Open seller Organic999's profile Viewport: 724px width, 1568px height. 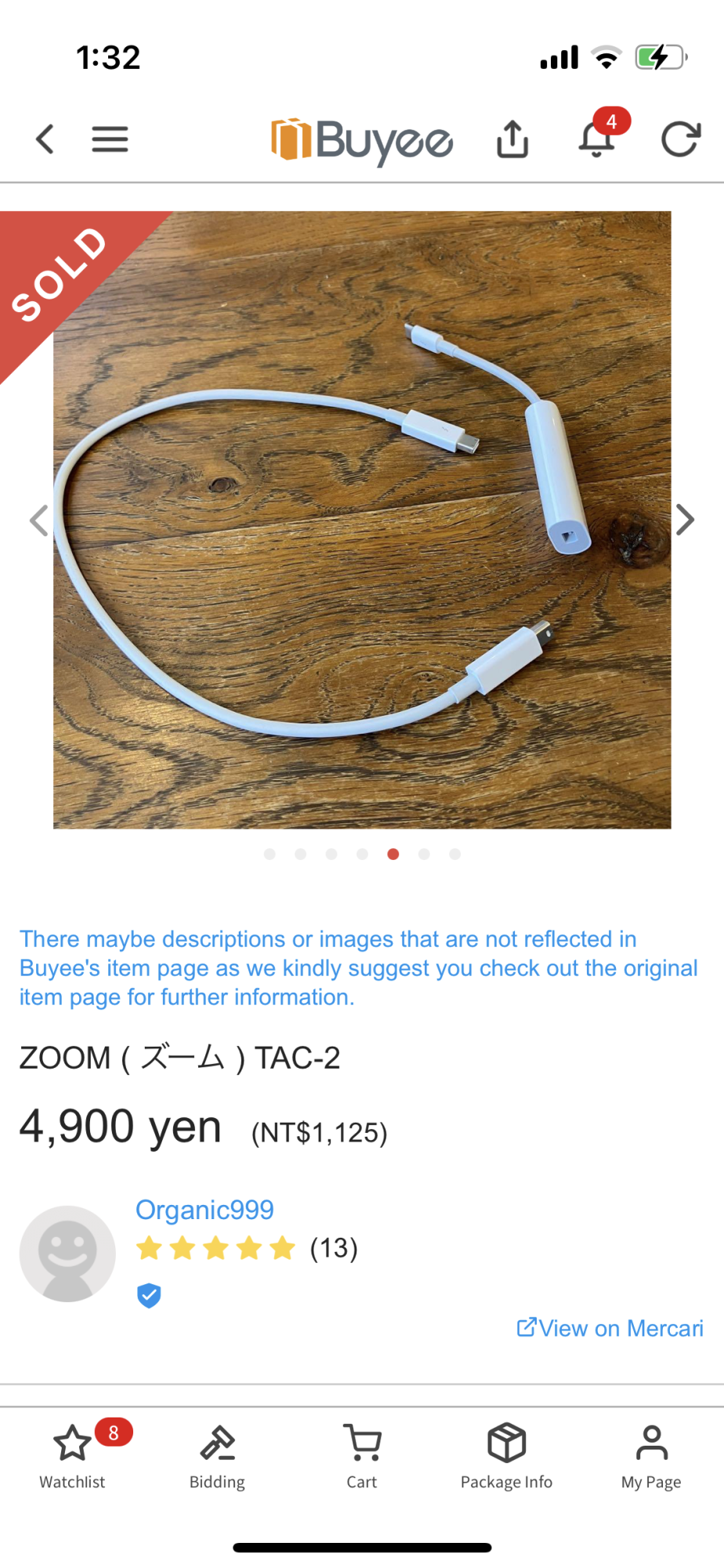pyautogui.click(x=205, y=1210)
